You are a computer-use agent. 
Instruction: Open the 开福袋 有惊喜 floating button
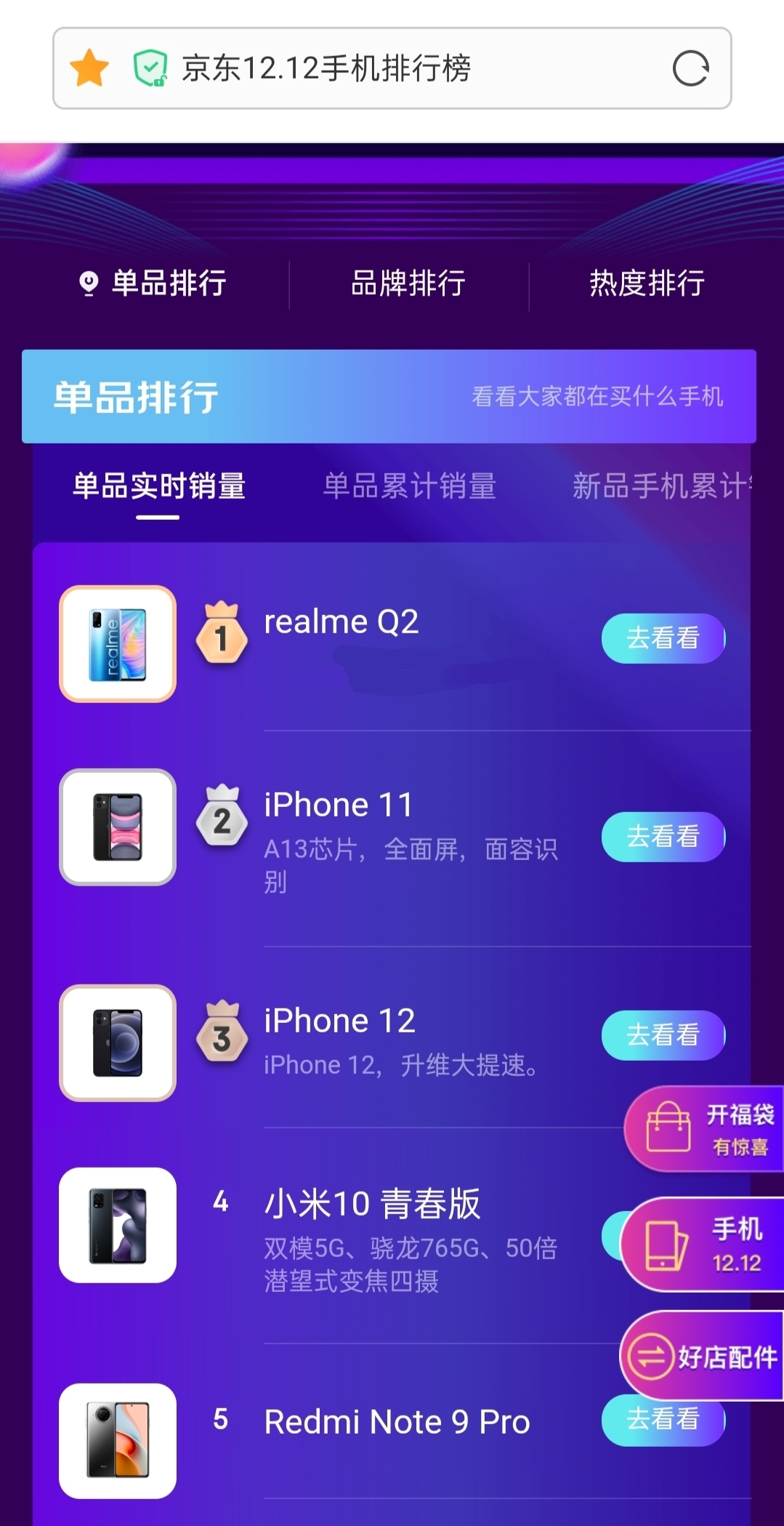coord(704,1129)
